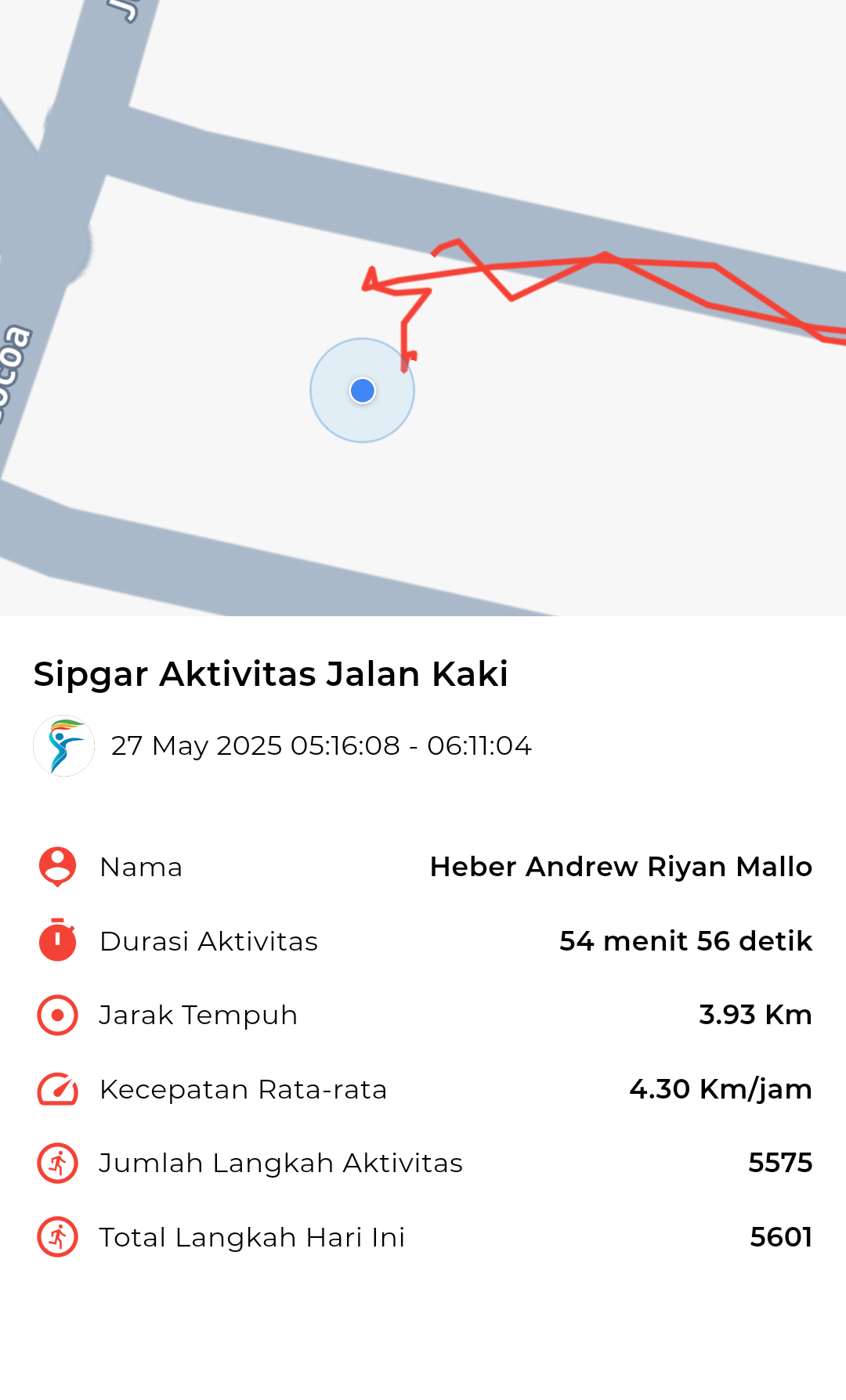Click the stopwatch icon for Durasi Aktivitas
The image size is (846, 1400).
click(x=56, y=940)
